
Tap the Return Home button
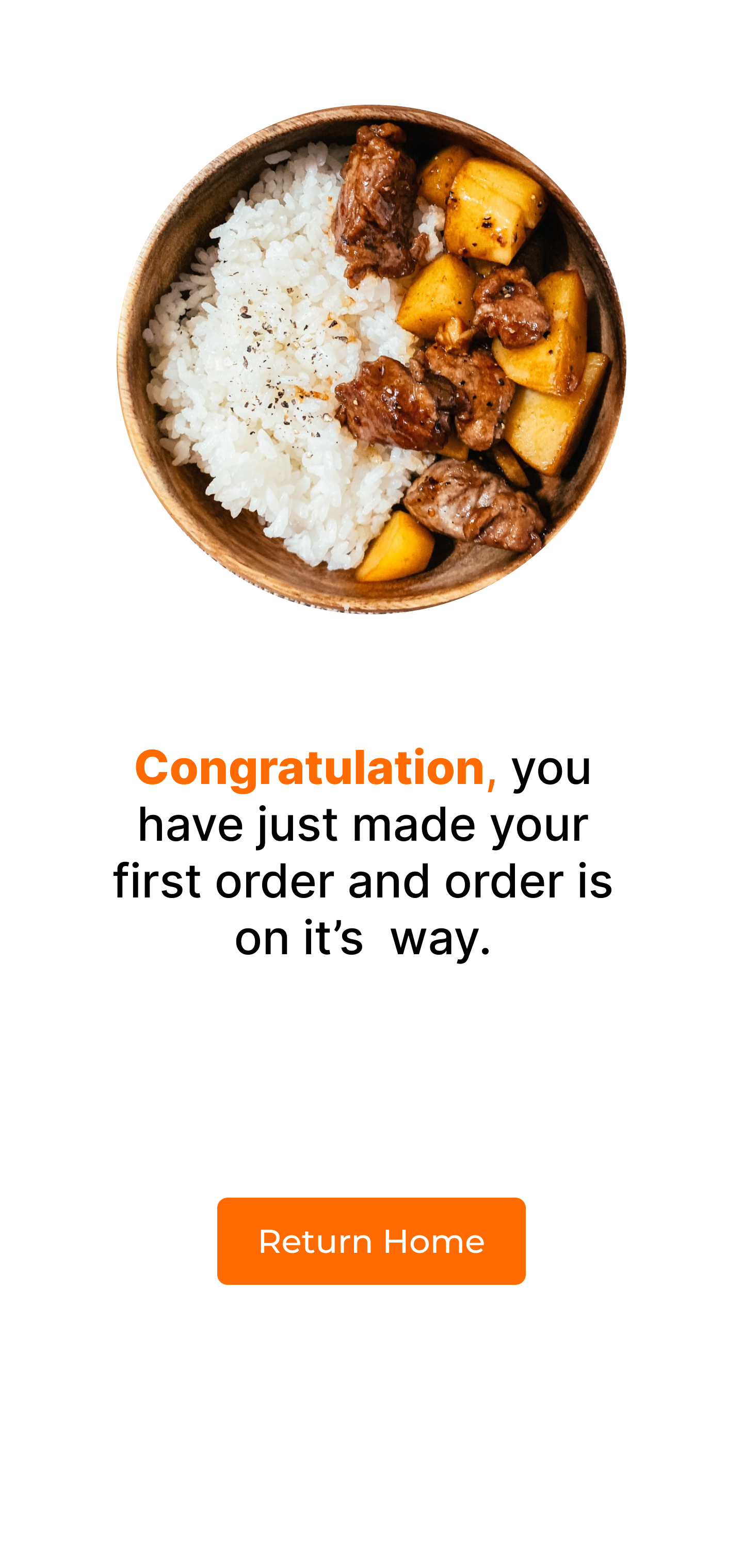371,1241
